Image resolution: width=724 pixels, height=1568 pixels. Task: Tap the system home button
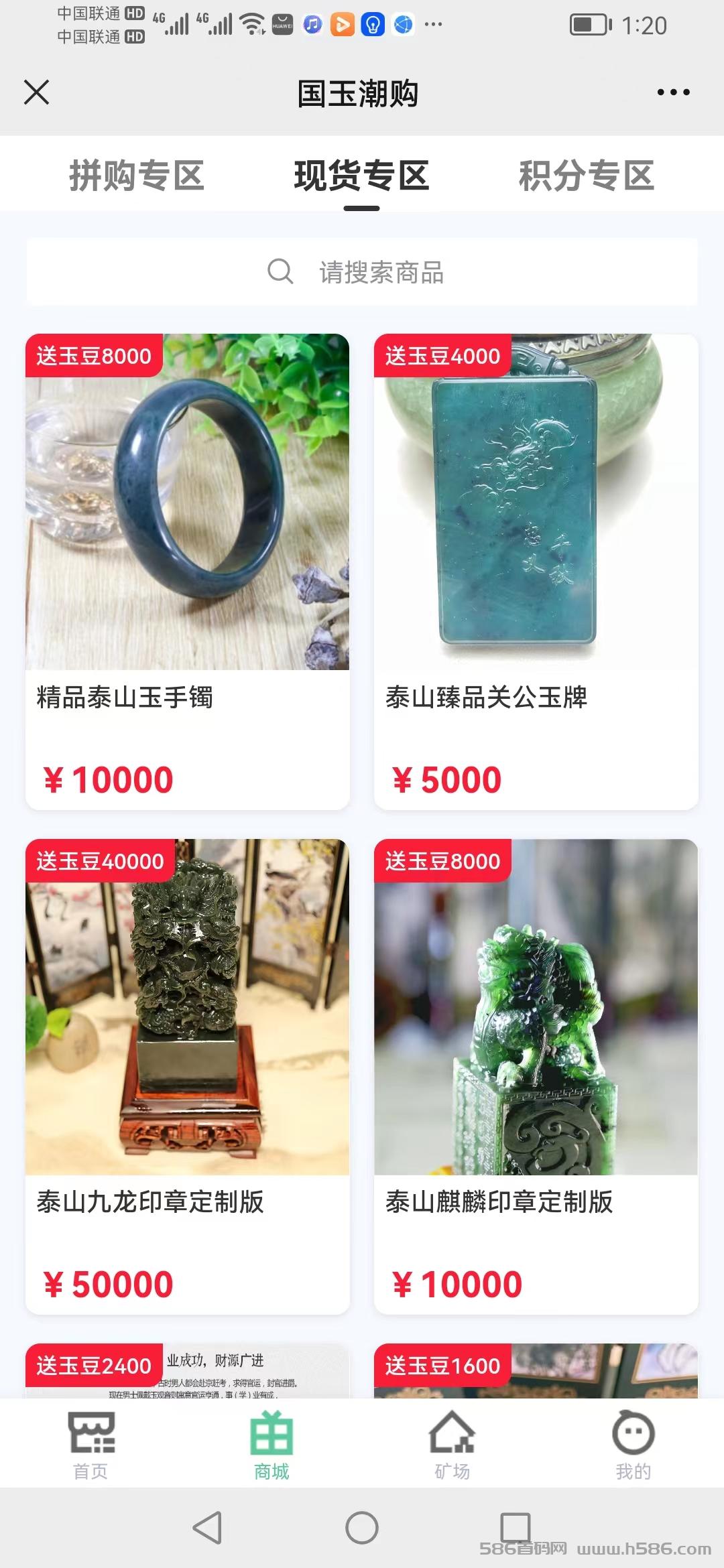(362, 1528)
